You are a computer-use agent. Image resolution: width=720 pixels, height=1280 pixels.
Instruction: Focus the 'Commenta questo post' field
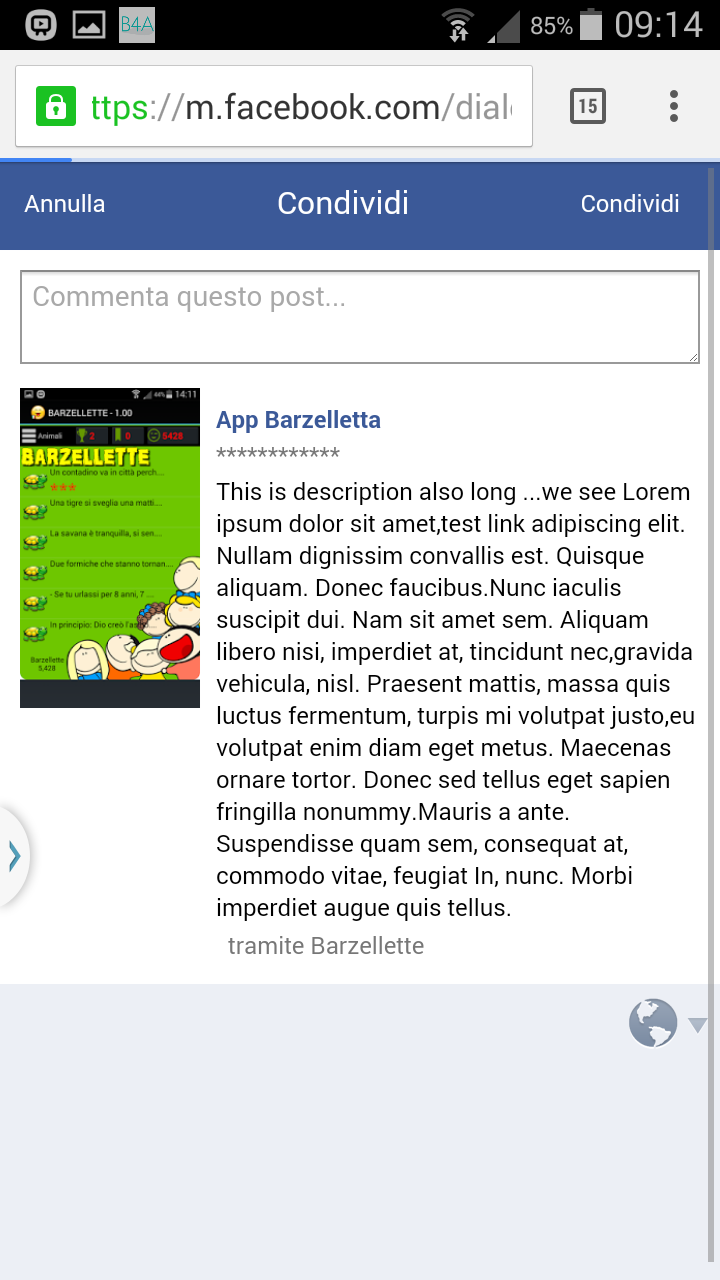click(359, 317)
